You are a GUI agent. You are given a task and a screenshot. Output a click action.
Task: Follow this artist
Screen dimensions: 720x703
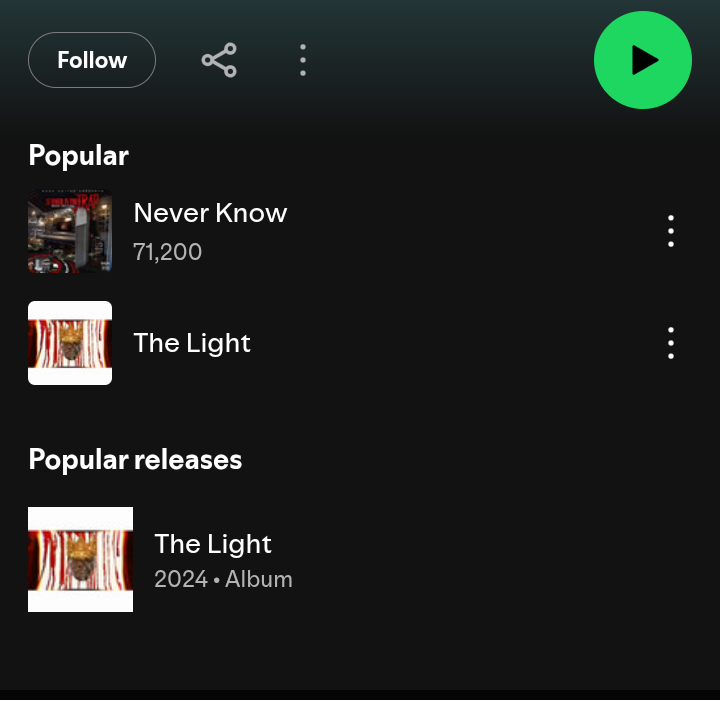(x=92, y=60)
